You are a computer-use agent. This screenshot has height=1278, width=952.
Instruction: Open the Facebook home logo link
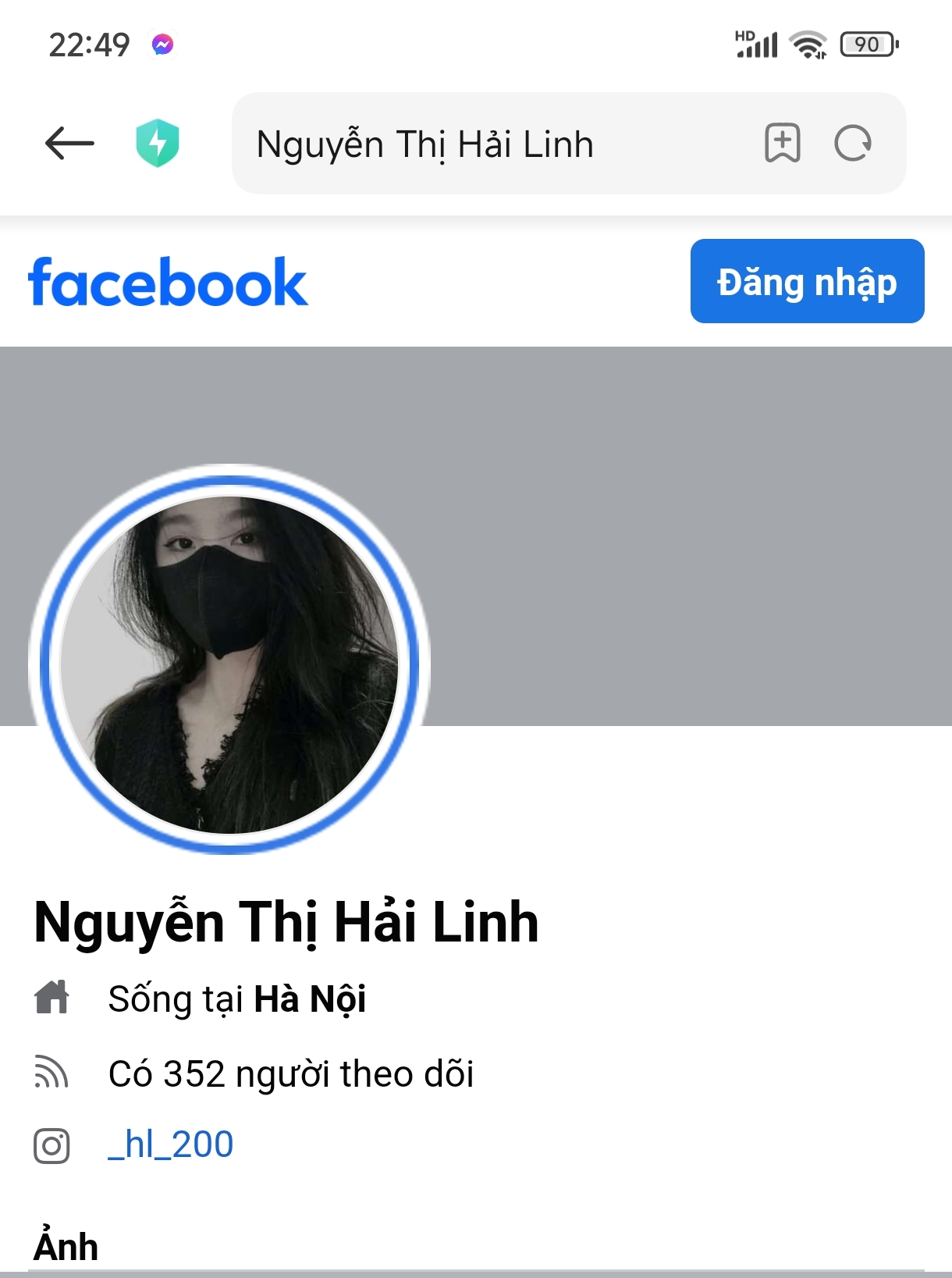[169, 283]
